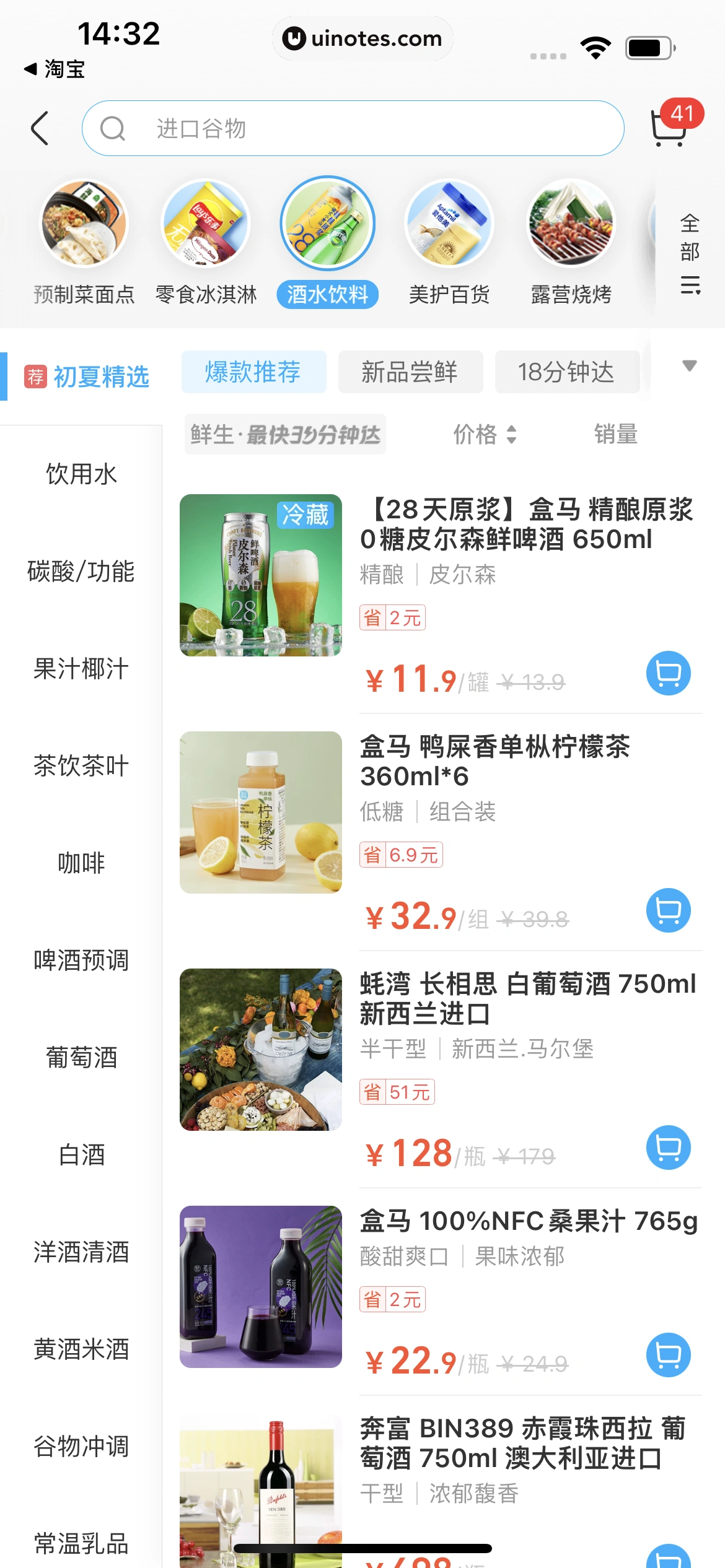Go to 葡萄酒 subcategory
This screenshot has width=725, height=1568.
(81, 1058)
